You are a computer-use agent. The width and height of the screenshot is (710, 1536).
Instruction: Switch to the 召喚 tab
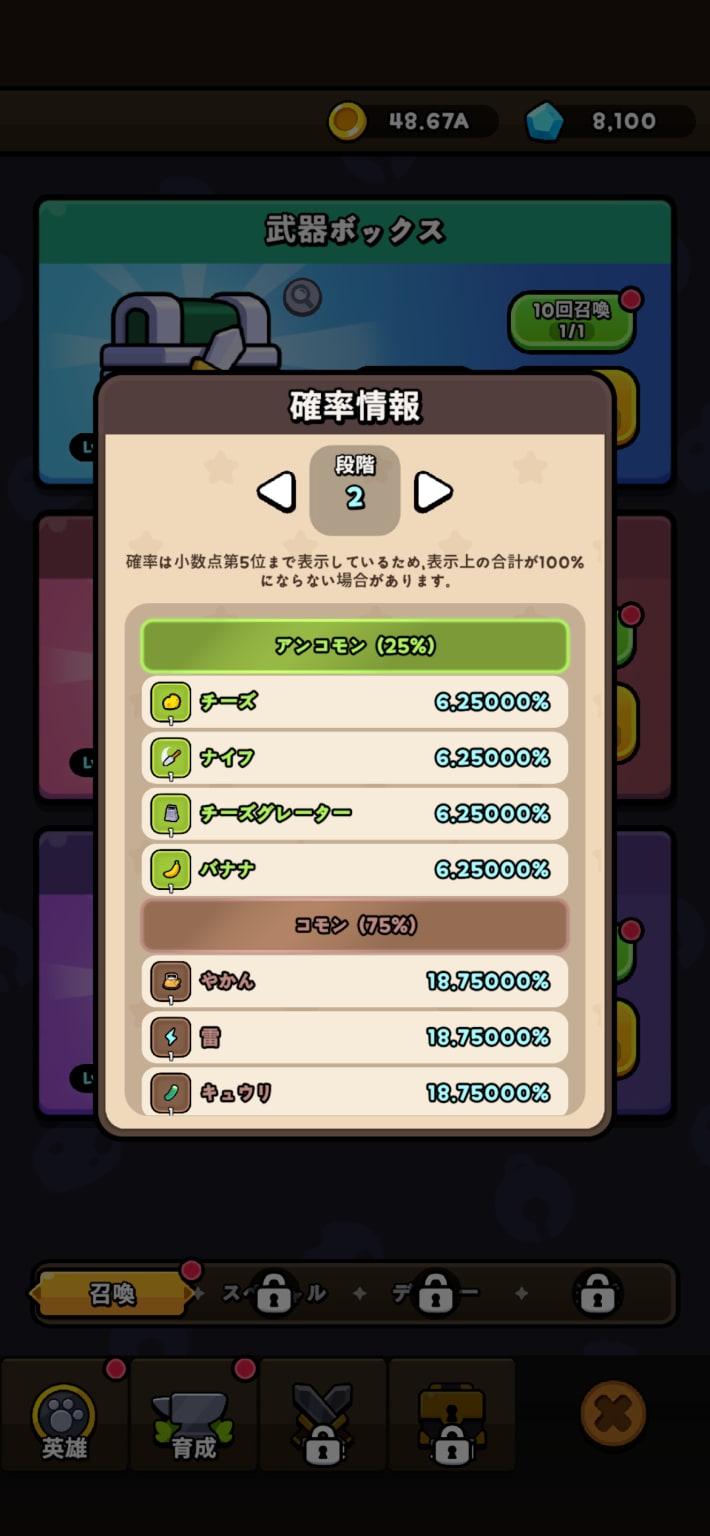[x=112, y=1294]
